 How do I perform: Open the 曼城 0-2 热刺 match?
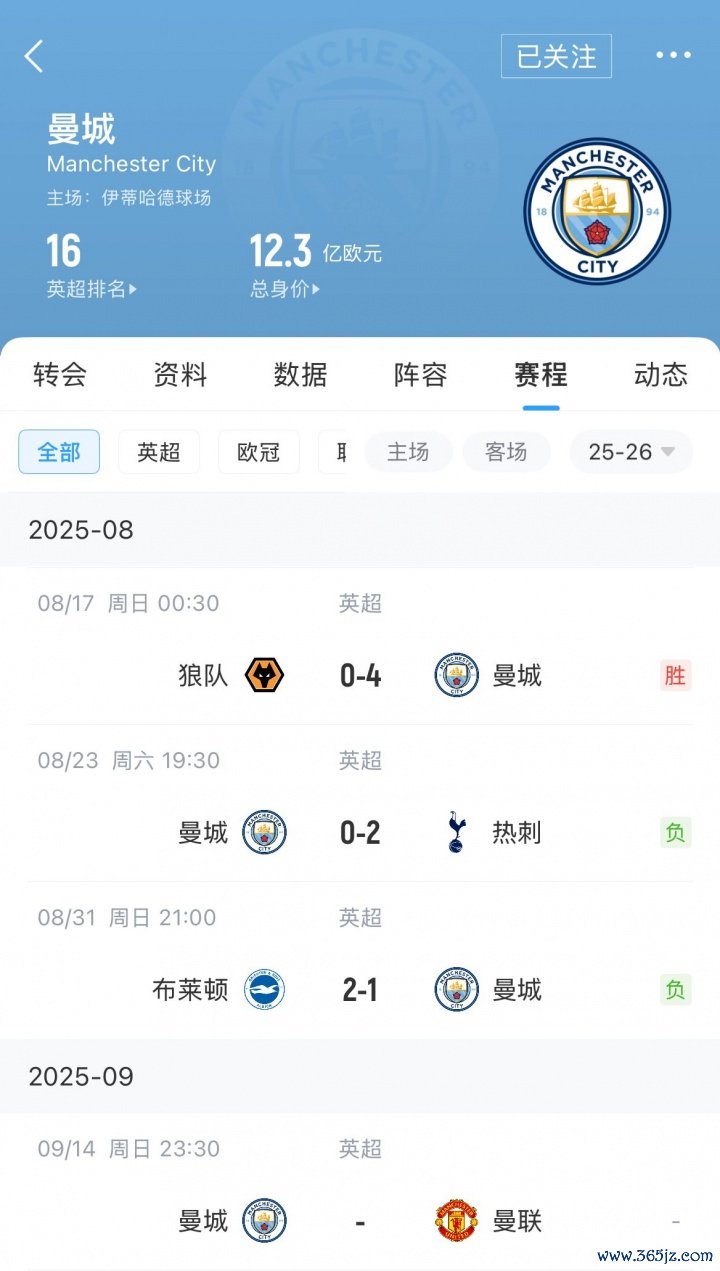(360, 803)
